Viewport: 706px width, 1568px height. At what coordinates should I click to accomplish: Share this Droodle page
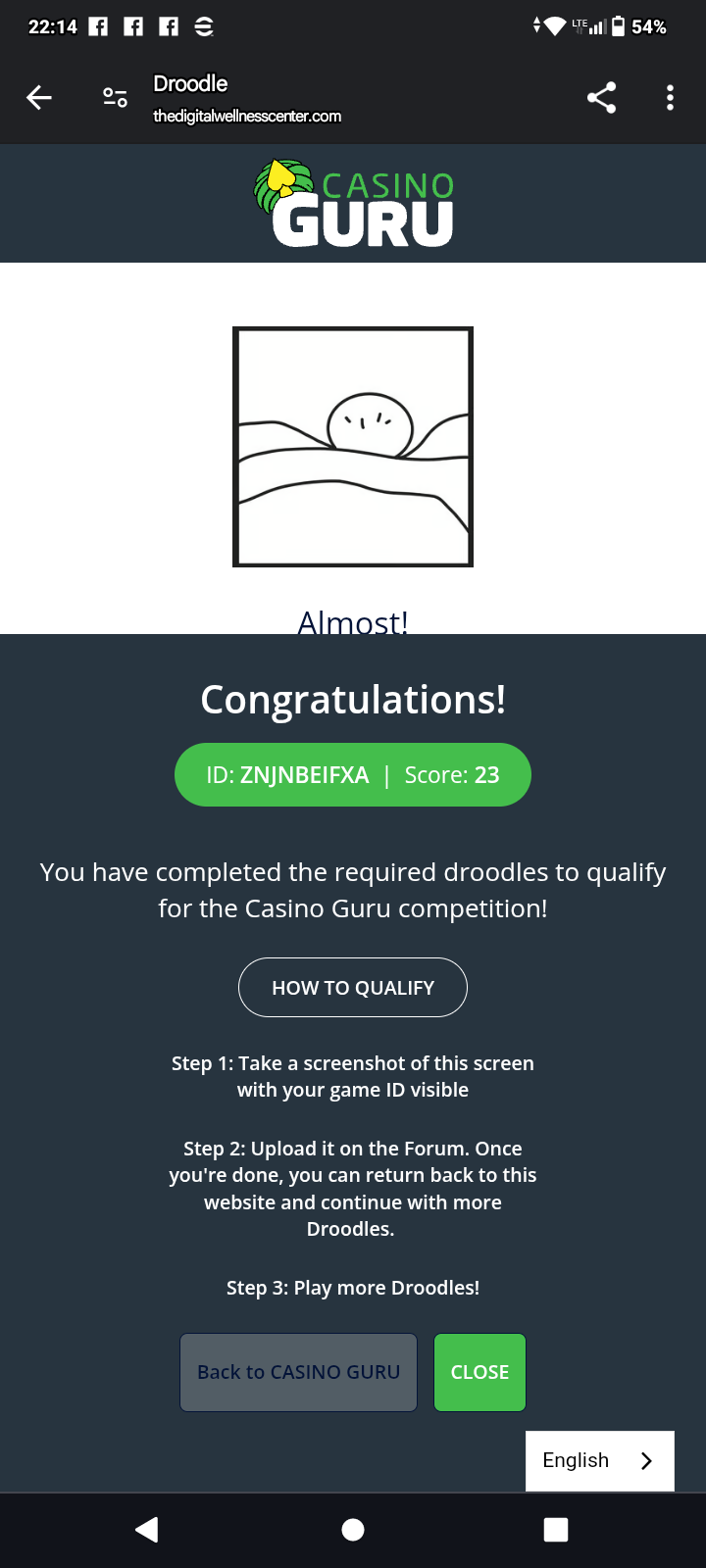601,97
